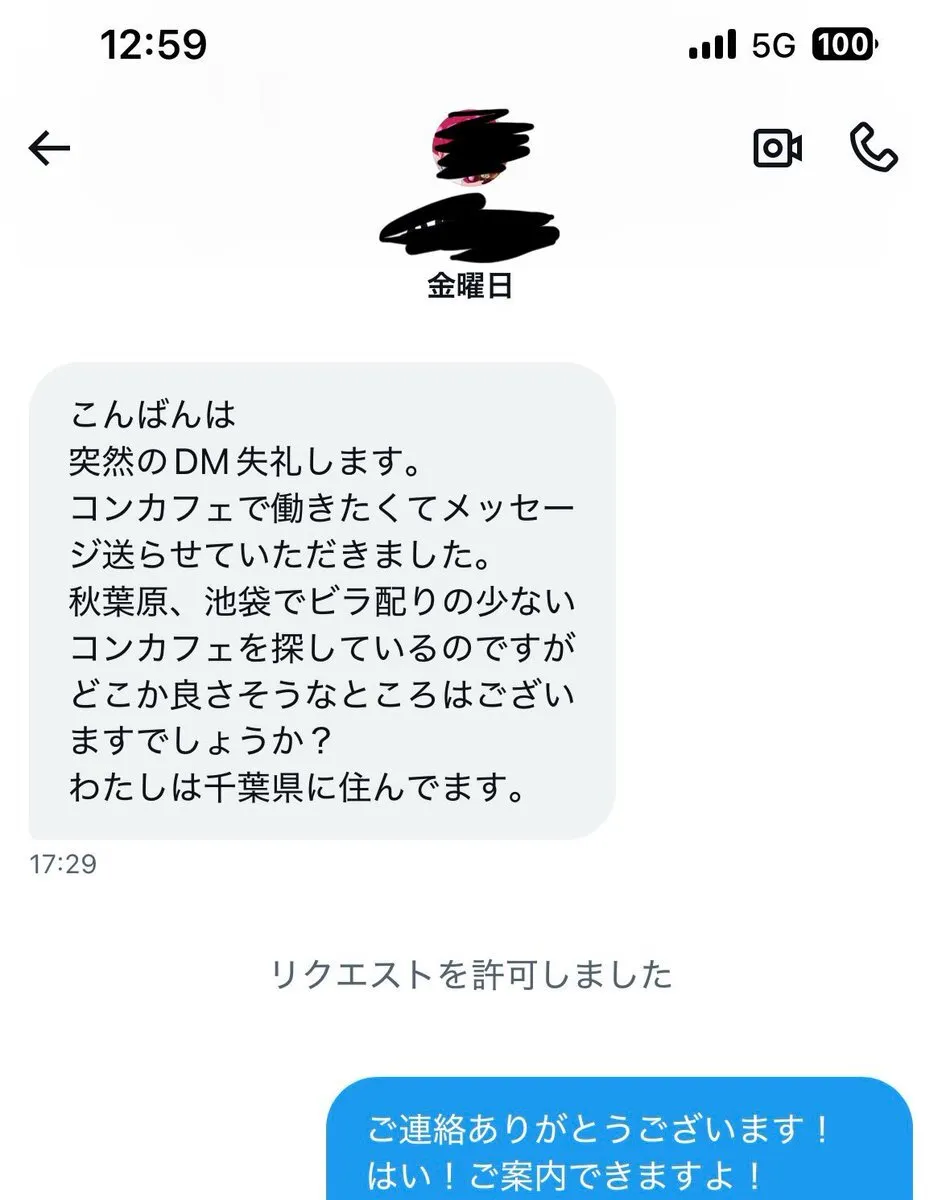942x1200 pixels.
Task: Start a video call
Action: coord(777,148)
